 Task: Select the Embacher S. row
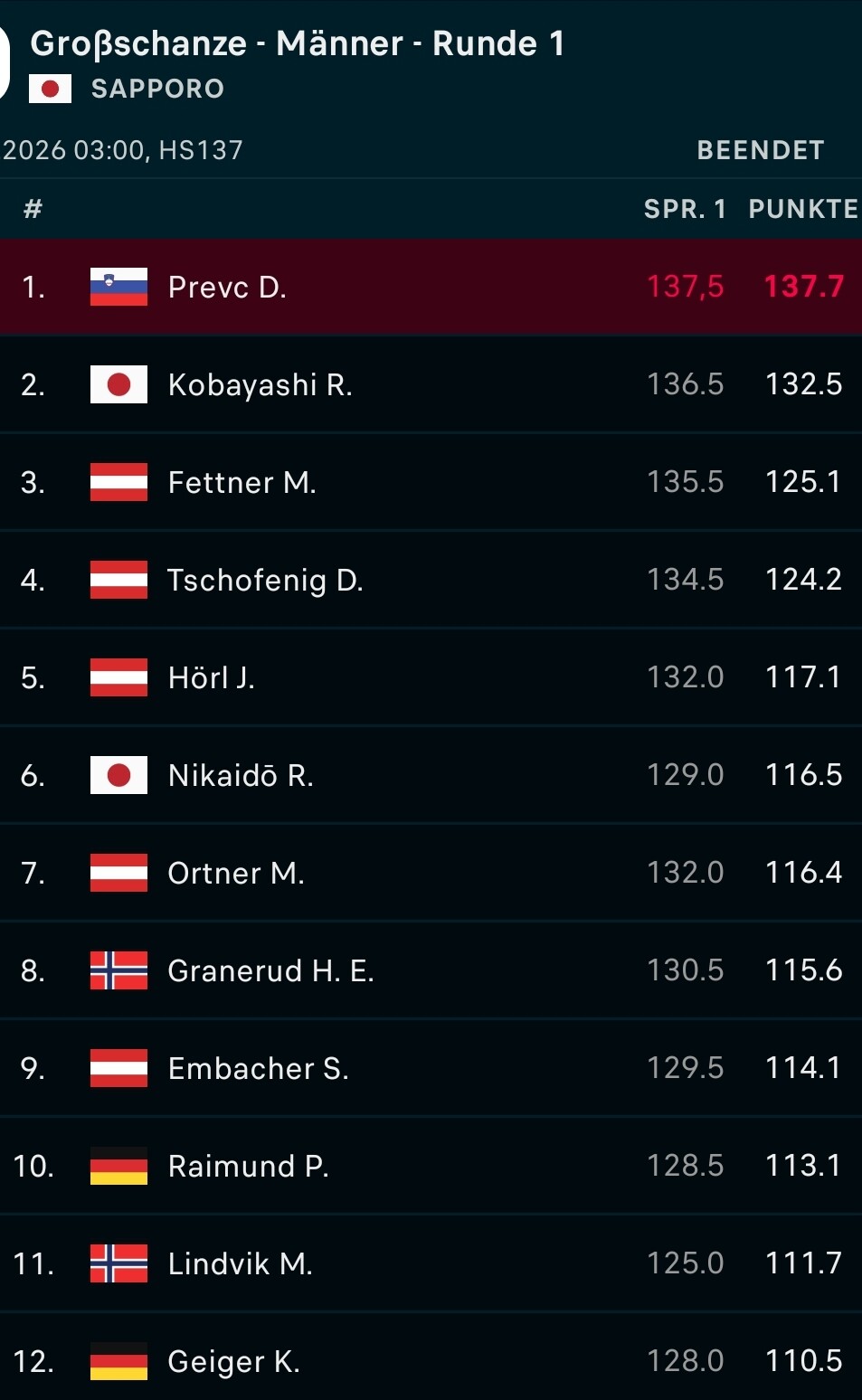(x=431, y=1068)
